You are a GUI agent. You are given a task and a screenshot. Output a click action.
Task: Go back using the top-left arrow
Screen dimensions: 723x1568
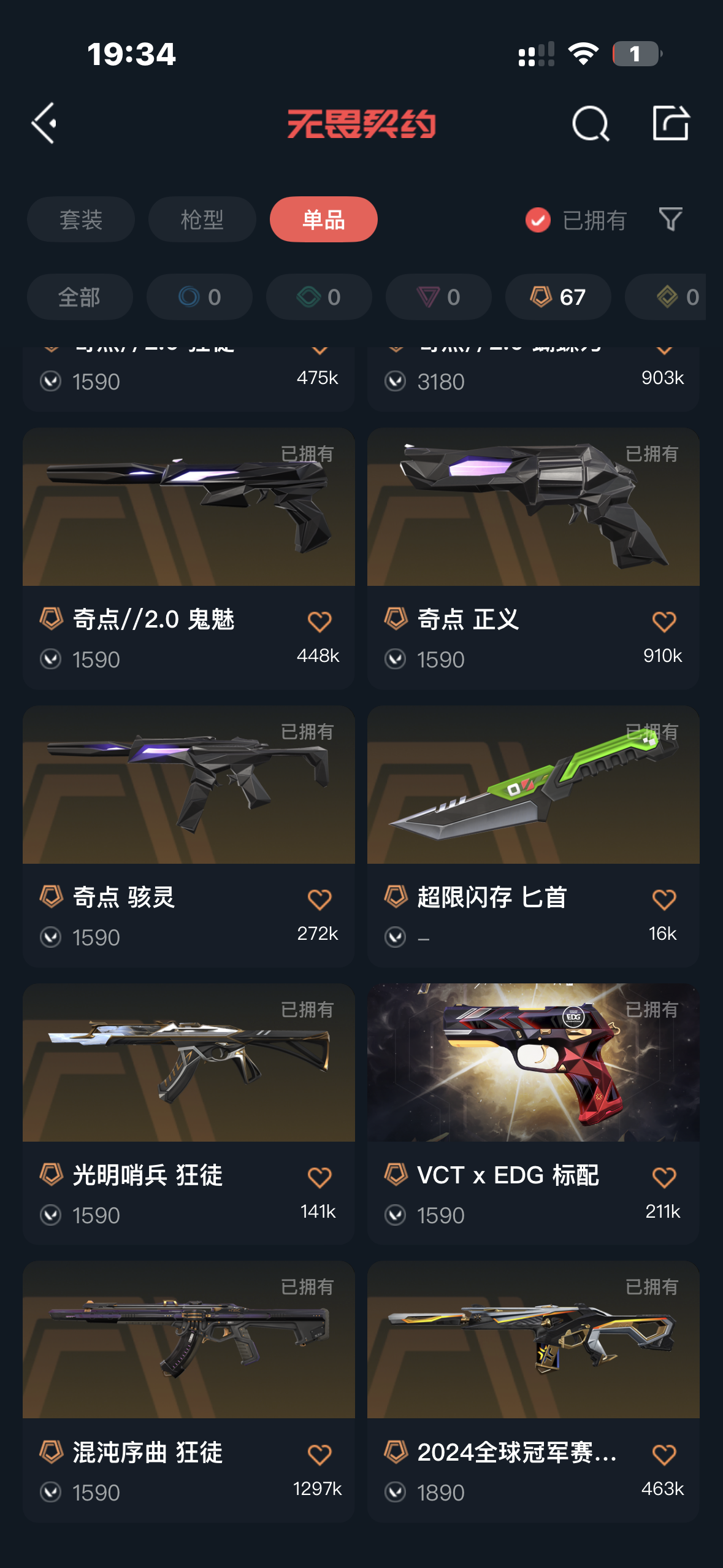45,123
